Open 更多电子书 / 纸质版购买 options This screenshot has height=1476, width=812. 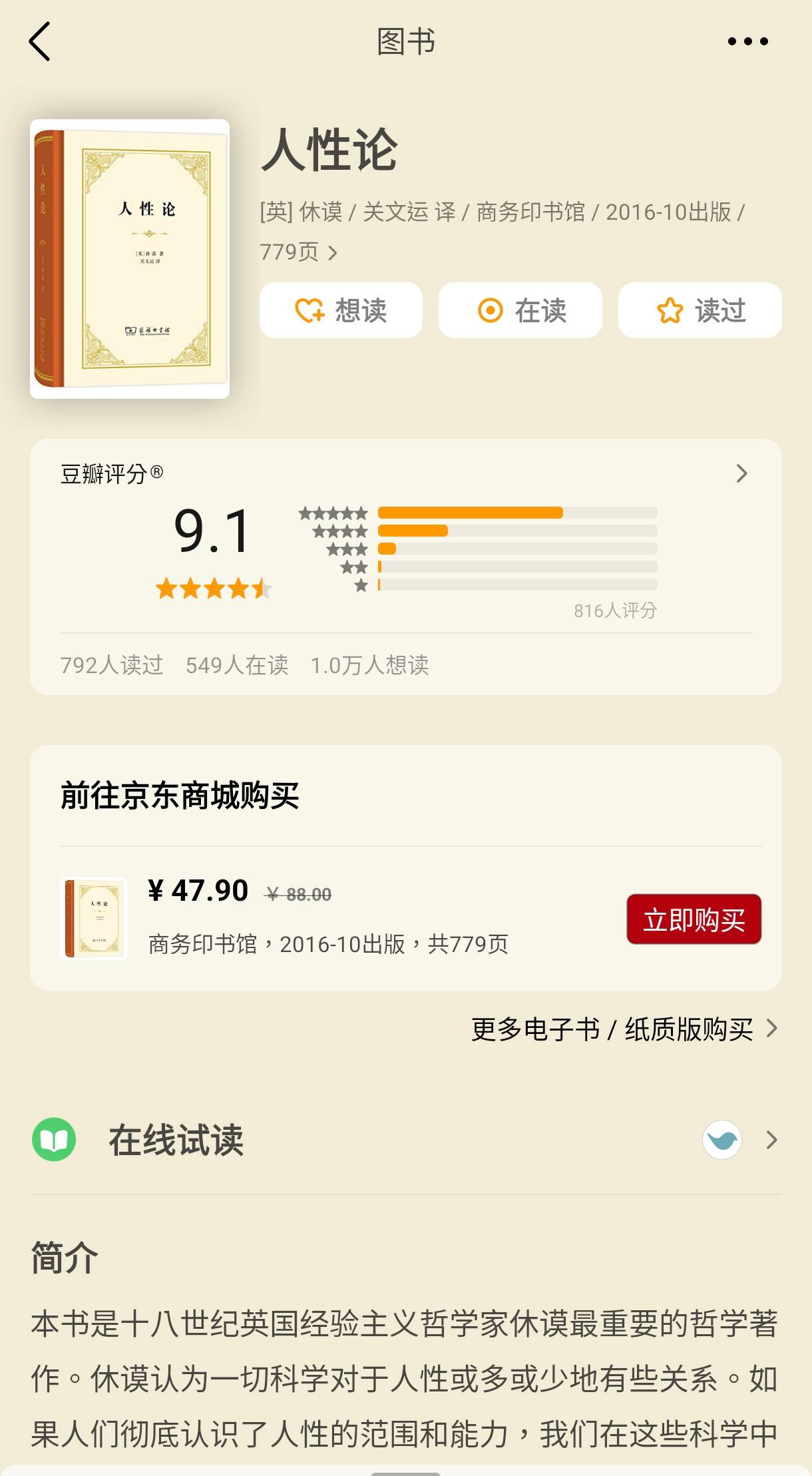tap(624, 1029)
